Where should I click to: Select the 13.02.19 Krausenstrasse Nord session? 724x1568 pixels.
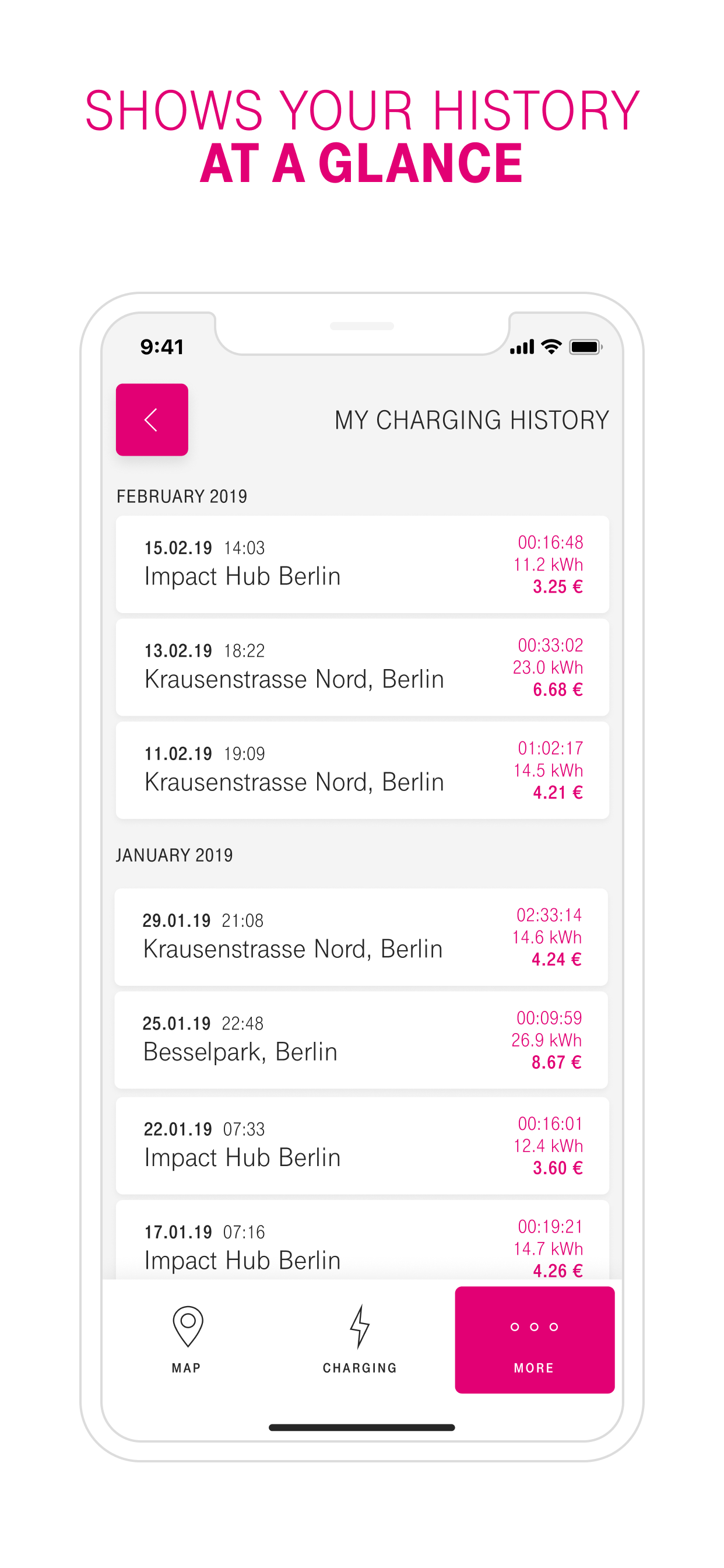click(361, 667)
